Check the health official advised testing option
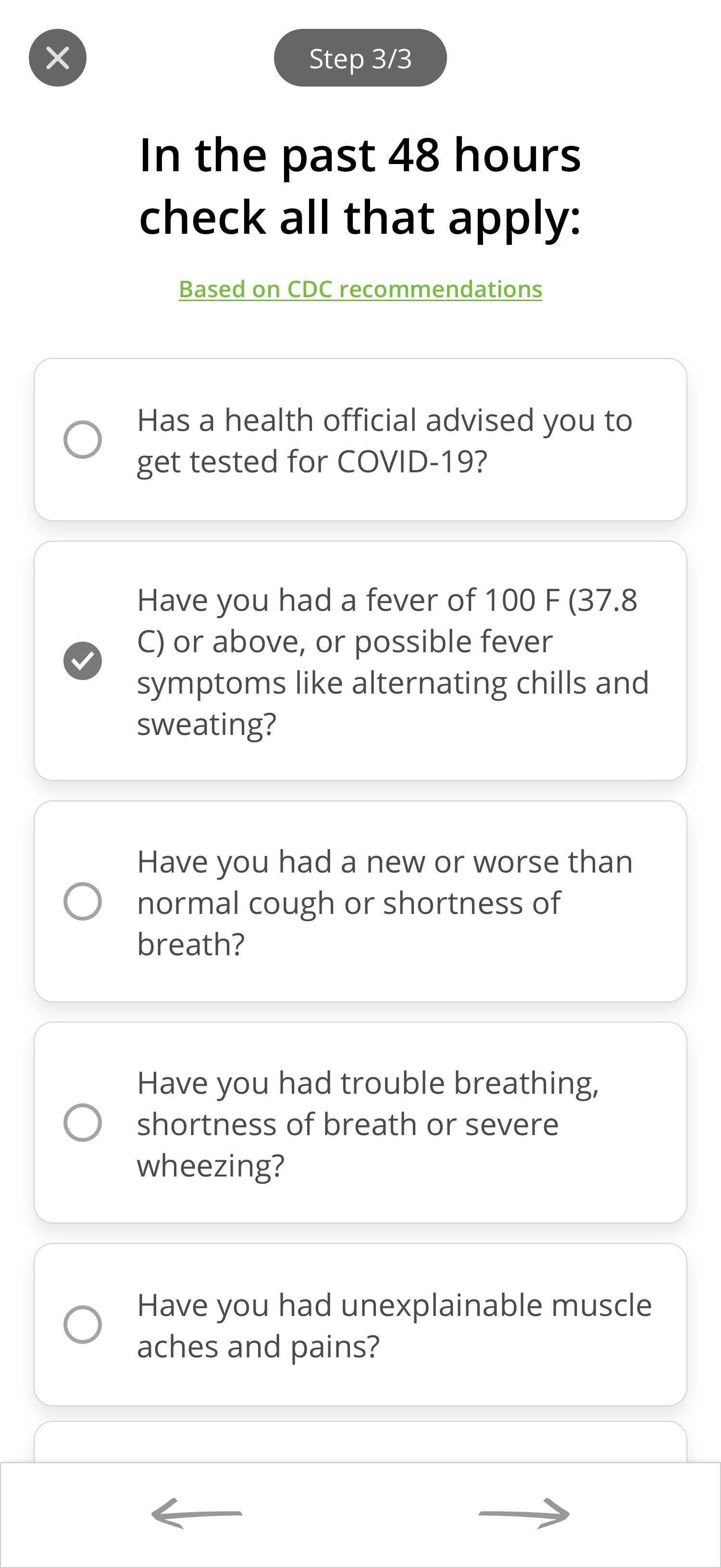The width and height of the screenshot is (721, 1568). (x=83, y=440)
